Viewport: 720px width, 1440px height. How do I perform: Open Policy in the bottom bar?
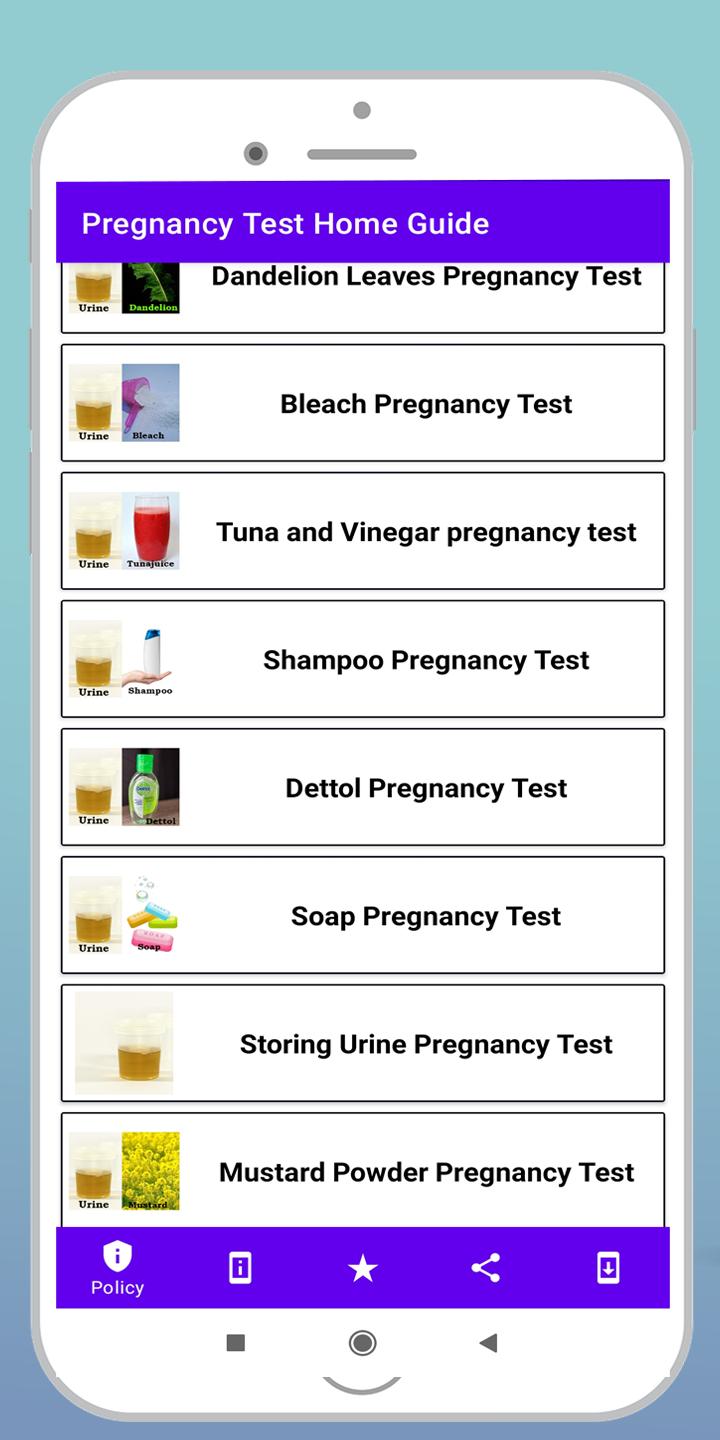[x=117, y=1268]
